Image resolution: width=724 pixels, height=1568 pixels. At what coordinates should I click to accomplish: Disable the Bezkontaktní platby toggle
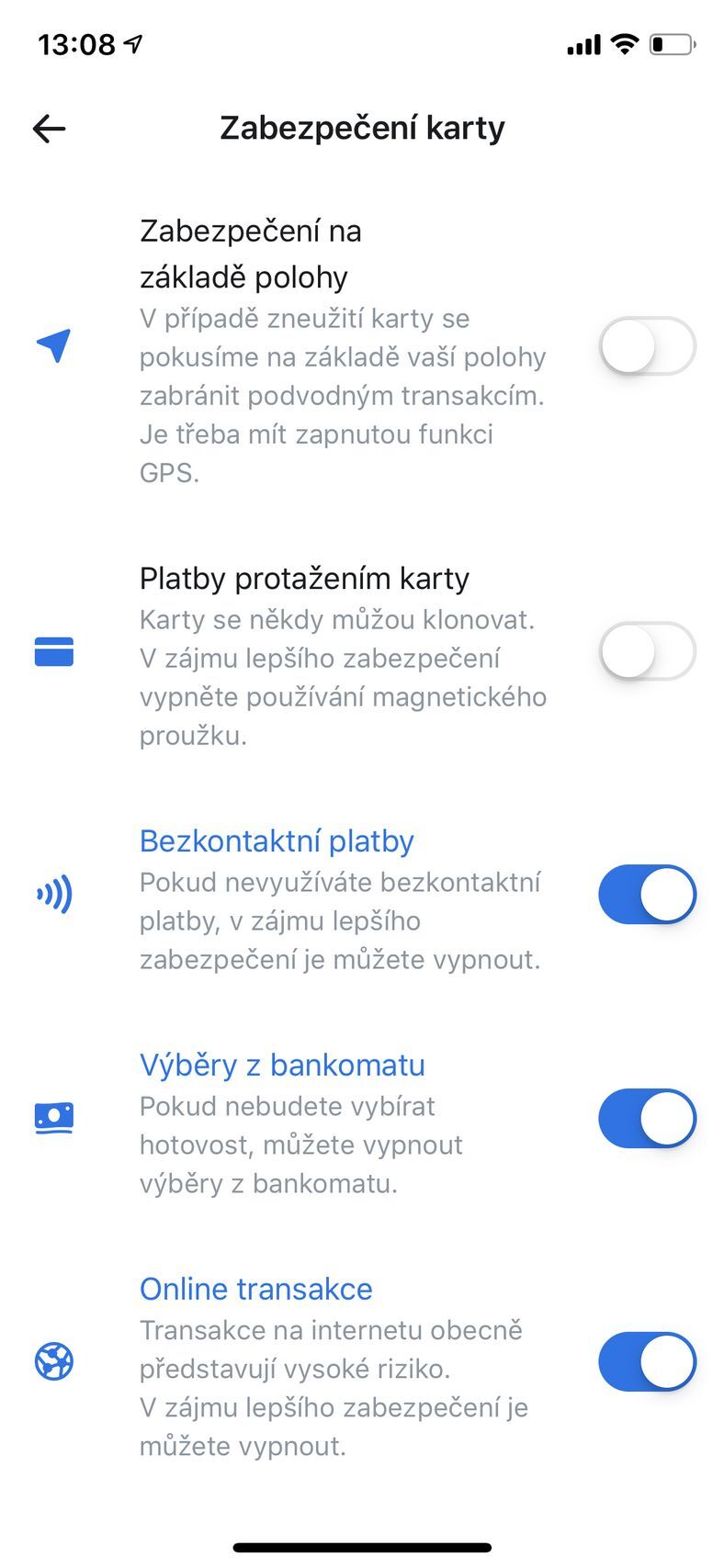pos(647,894)
